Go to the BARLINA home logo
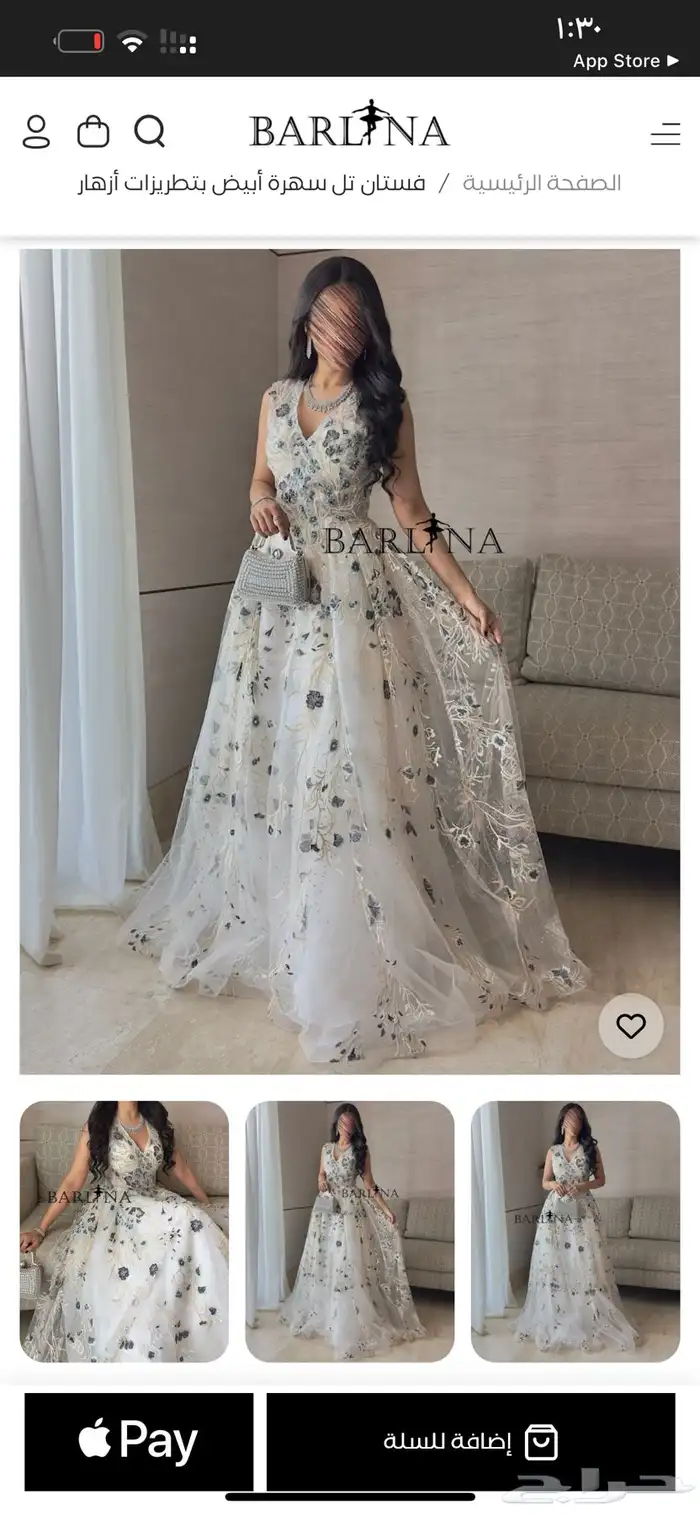The width and height of the screenshot is (700, 1514). 349,129
